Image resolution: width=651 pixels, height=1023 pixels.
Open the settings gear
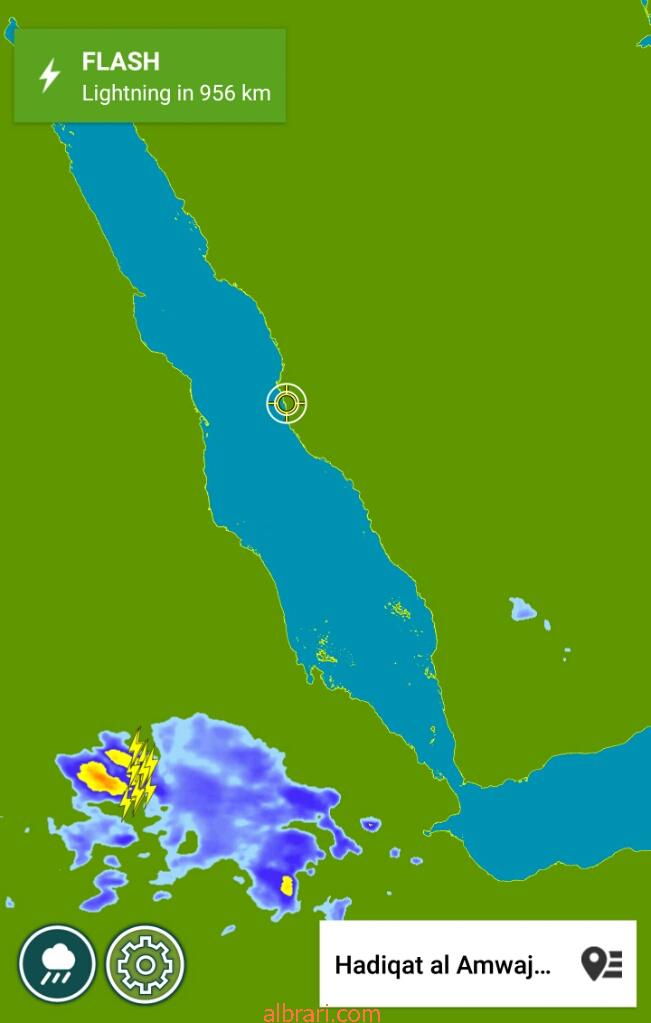point(145,964)
